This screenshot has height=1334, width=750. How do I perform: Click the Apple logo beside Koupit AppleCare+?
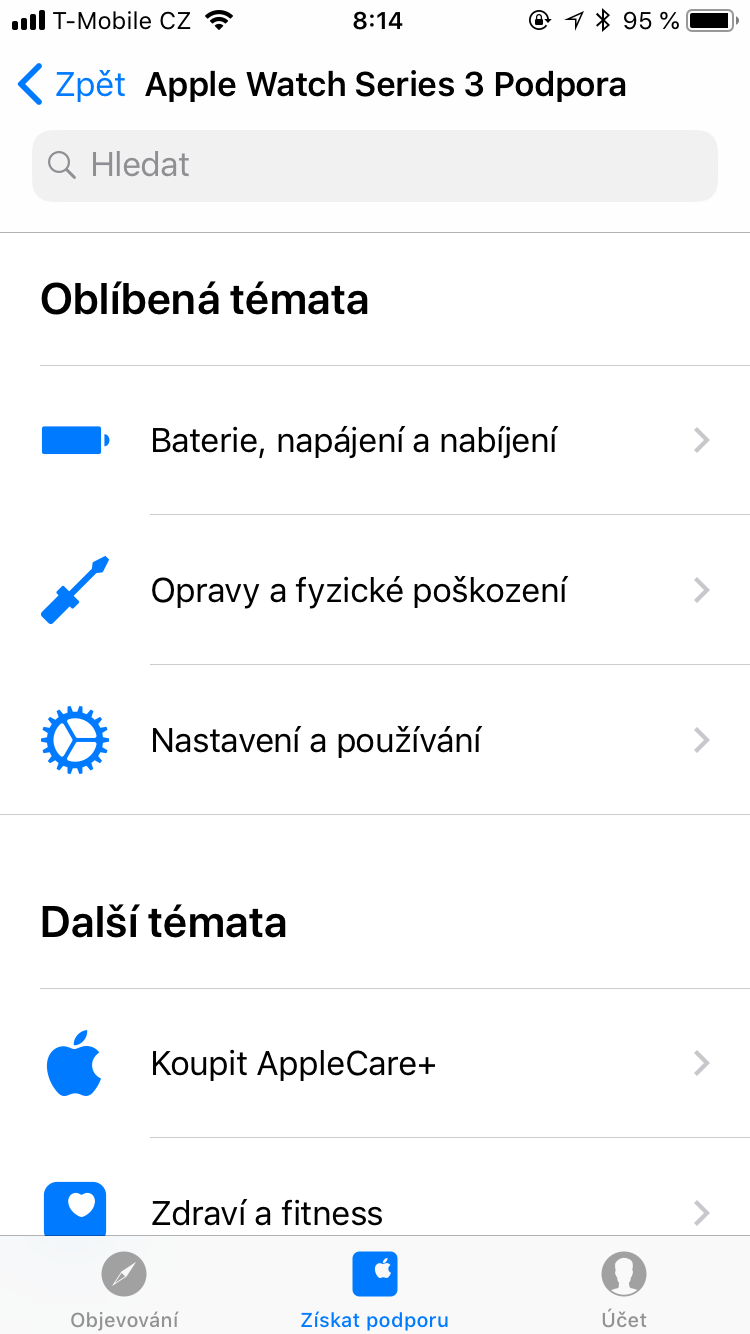(74, 1063)
